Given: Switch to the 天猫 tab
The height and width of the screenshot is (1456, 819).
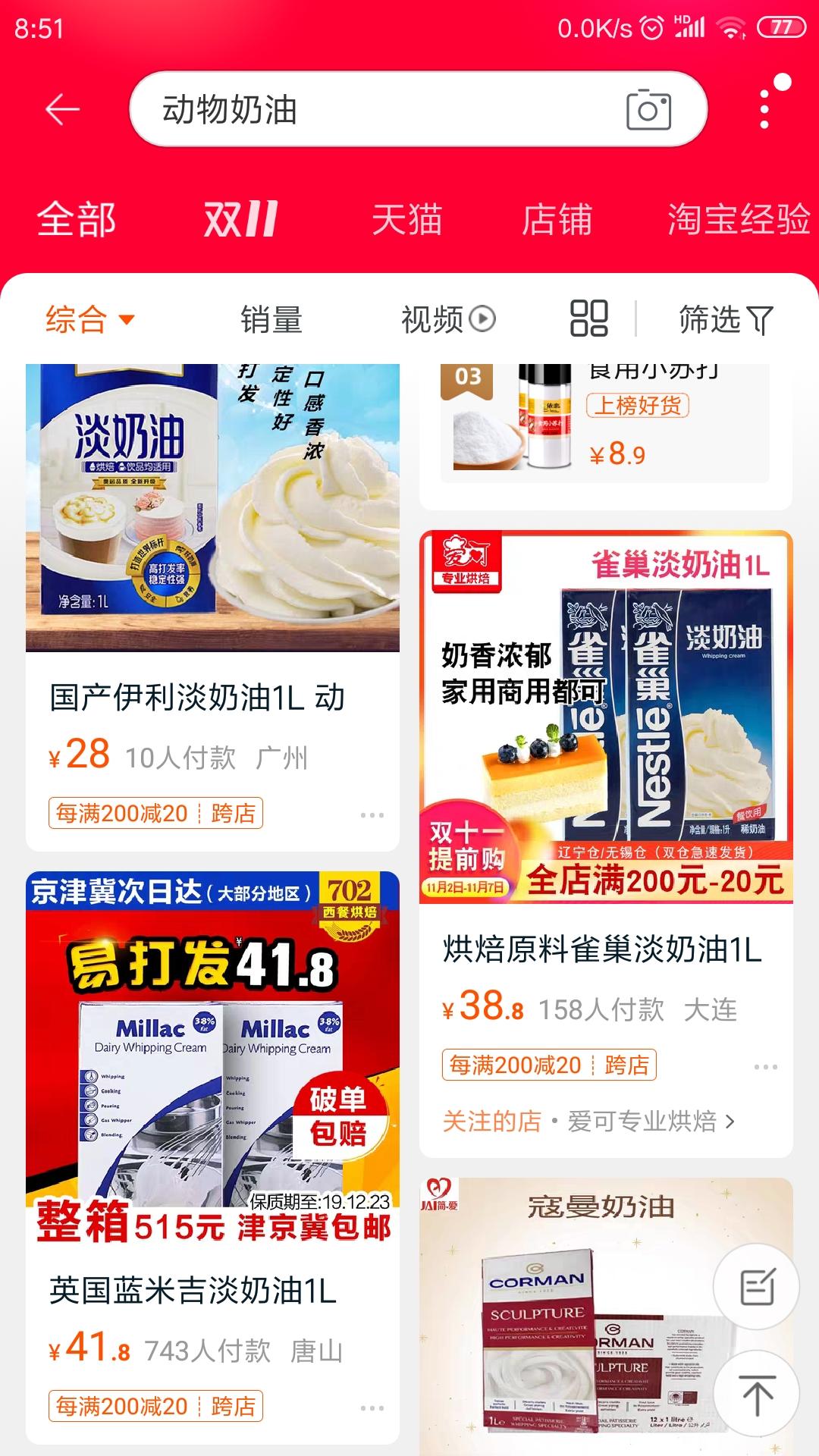Looking at the screenshot, I should (408, 221).
